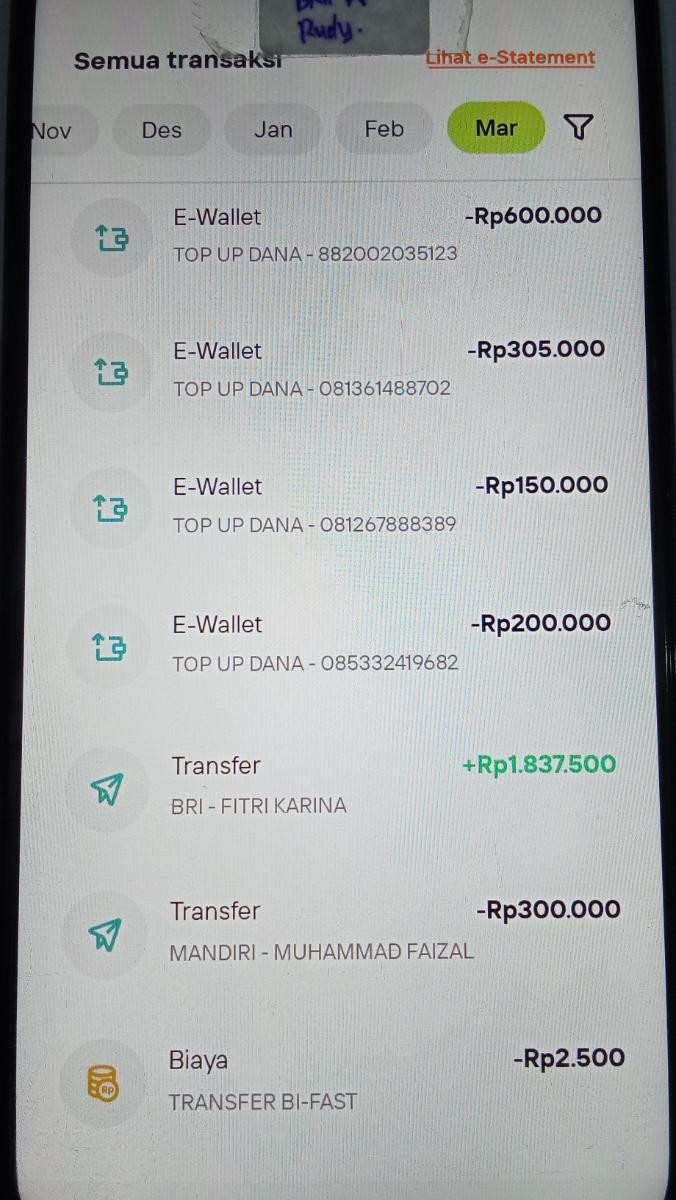
Task: Select the Des month chip
Action: (x=161, y=130)
